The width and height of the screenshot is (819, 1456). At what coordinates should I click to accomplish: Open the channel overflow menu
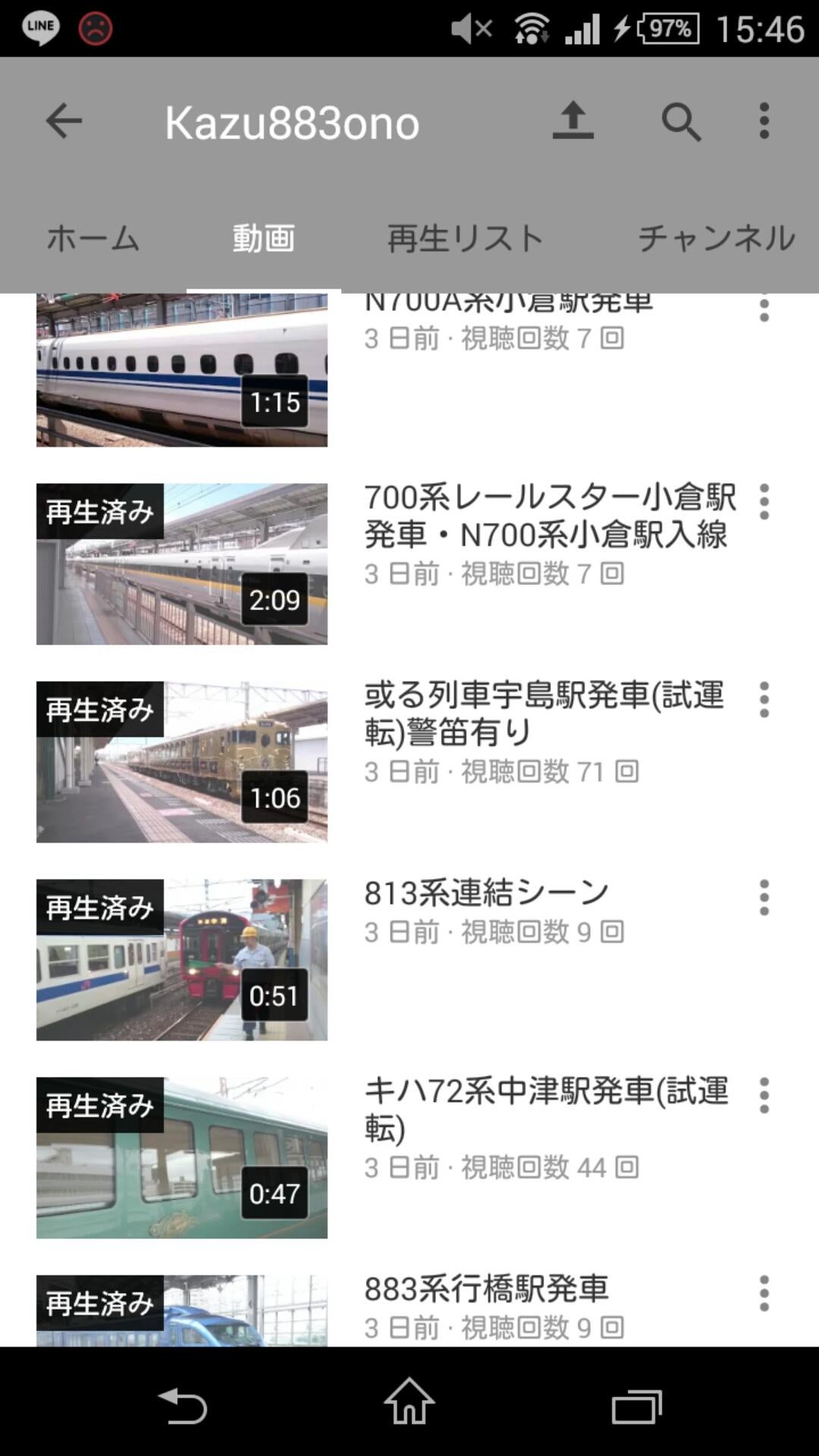[763, 121]
